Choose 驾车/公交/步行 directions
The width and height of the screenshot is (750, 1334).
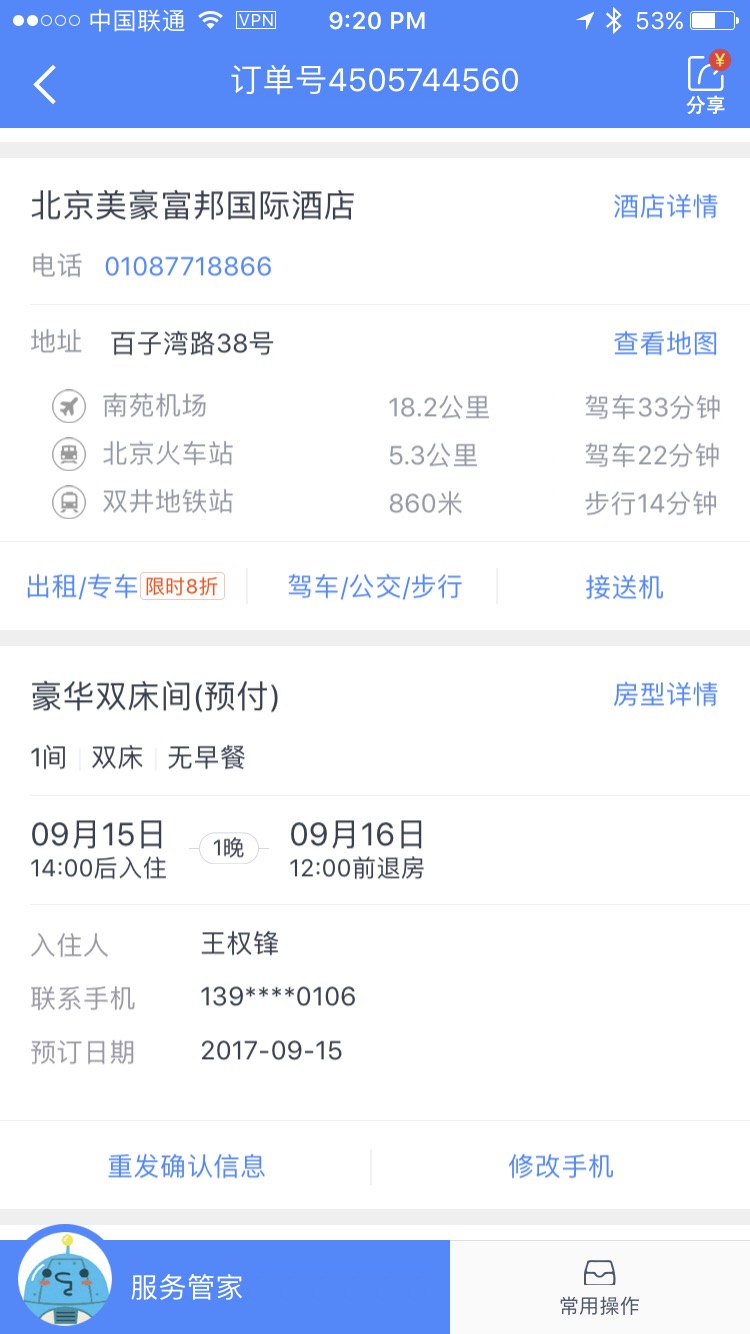click(375, 586)
